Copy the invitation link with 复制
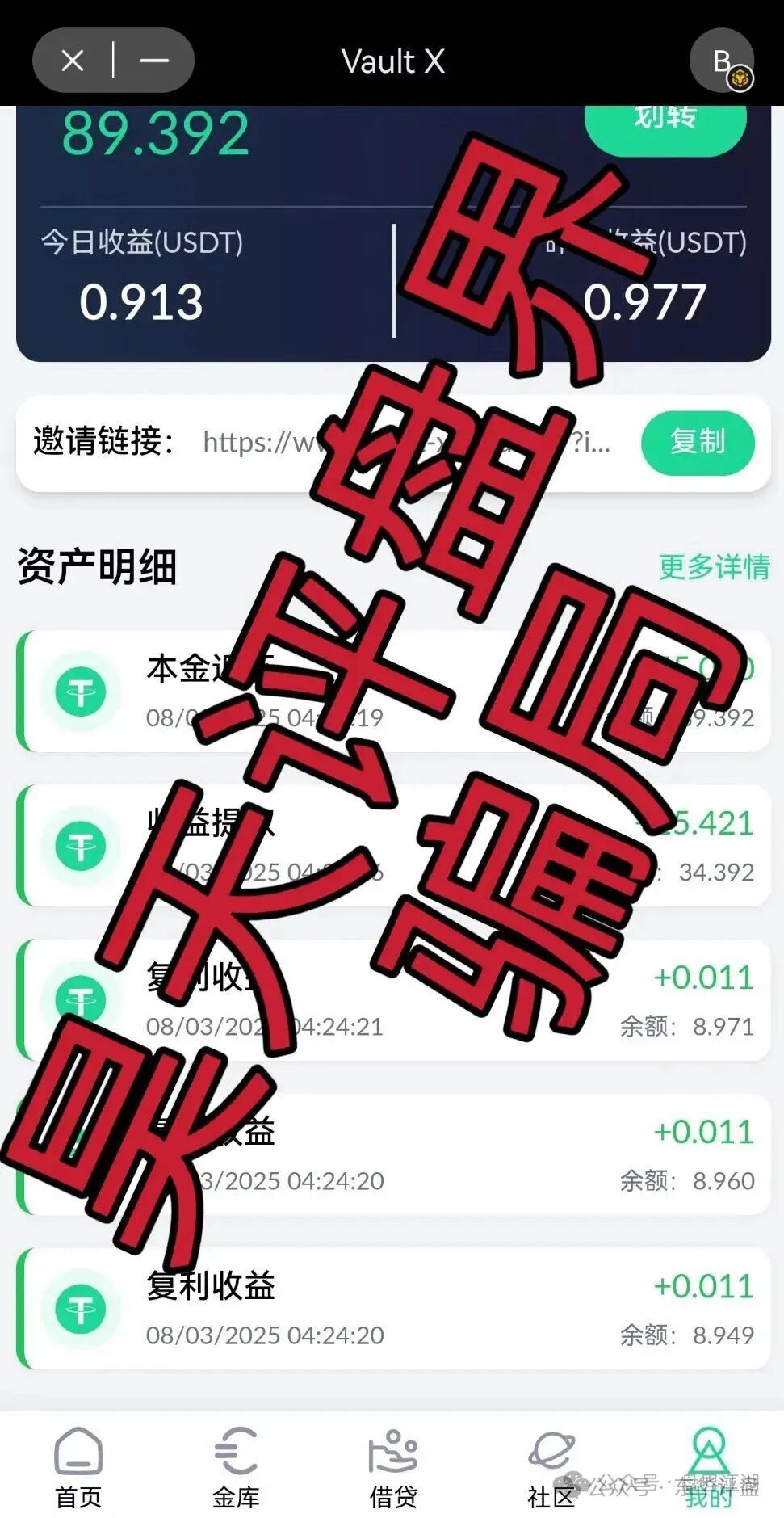This screenshot has height=1518, width=784. 698,442
